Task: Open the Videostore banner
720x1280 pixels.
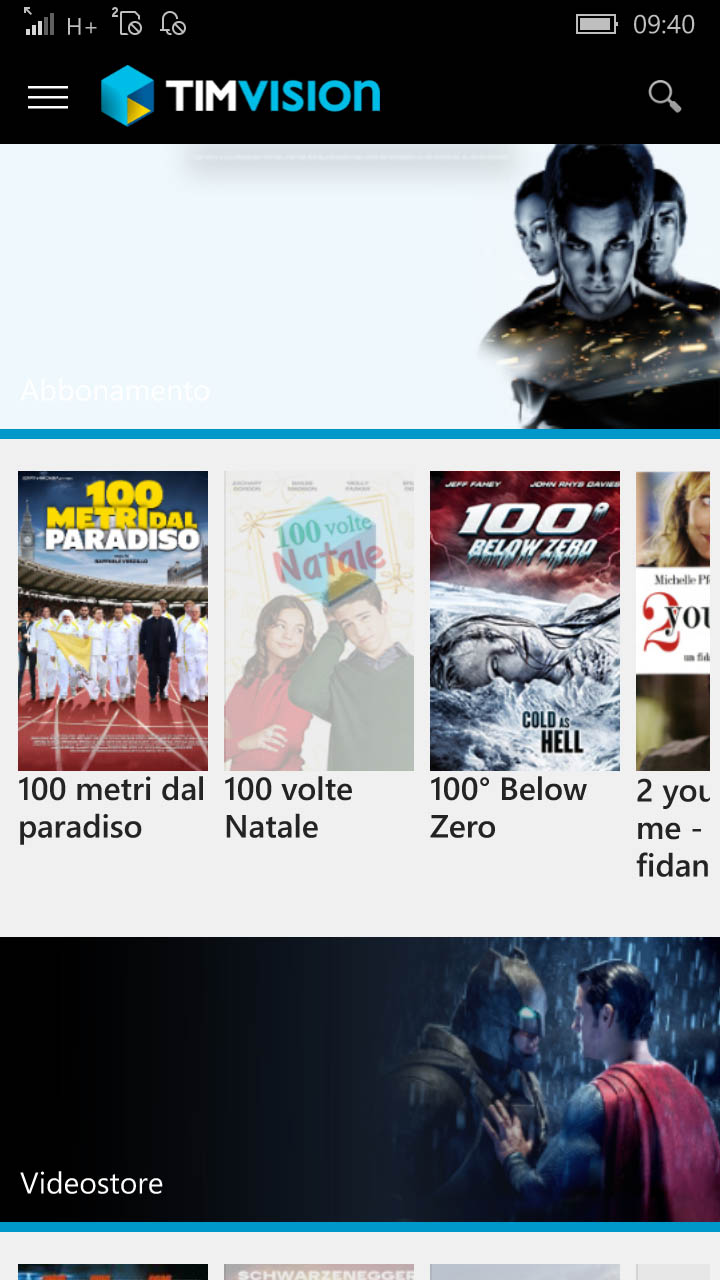Action: point(360,1079)
